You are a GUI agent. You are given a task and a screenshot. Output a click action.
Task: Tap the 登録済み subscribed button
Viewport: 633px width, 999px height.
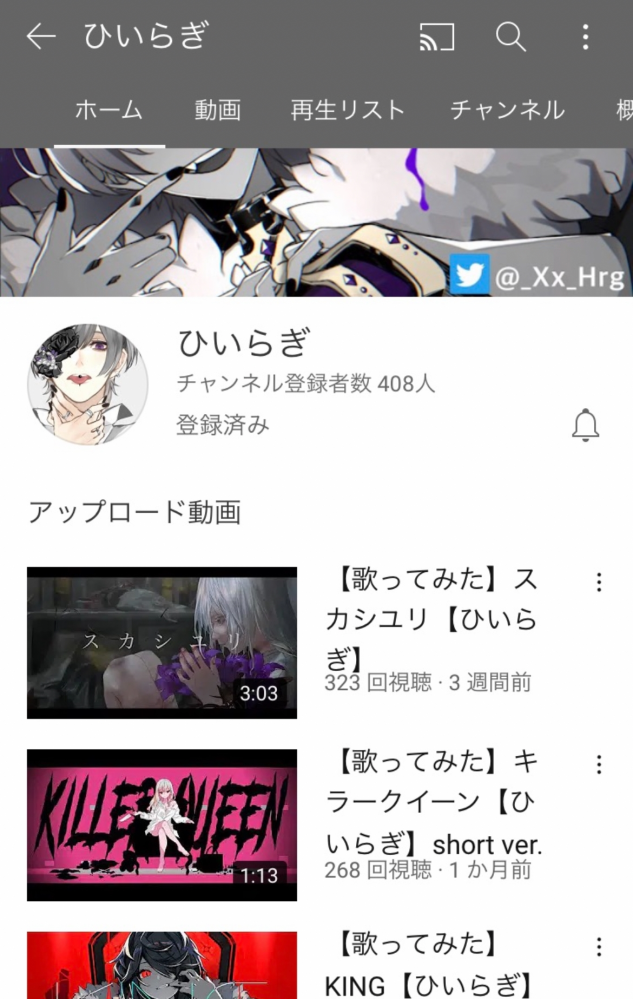(x=222, y=425)
